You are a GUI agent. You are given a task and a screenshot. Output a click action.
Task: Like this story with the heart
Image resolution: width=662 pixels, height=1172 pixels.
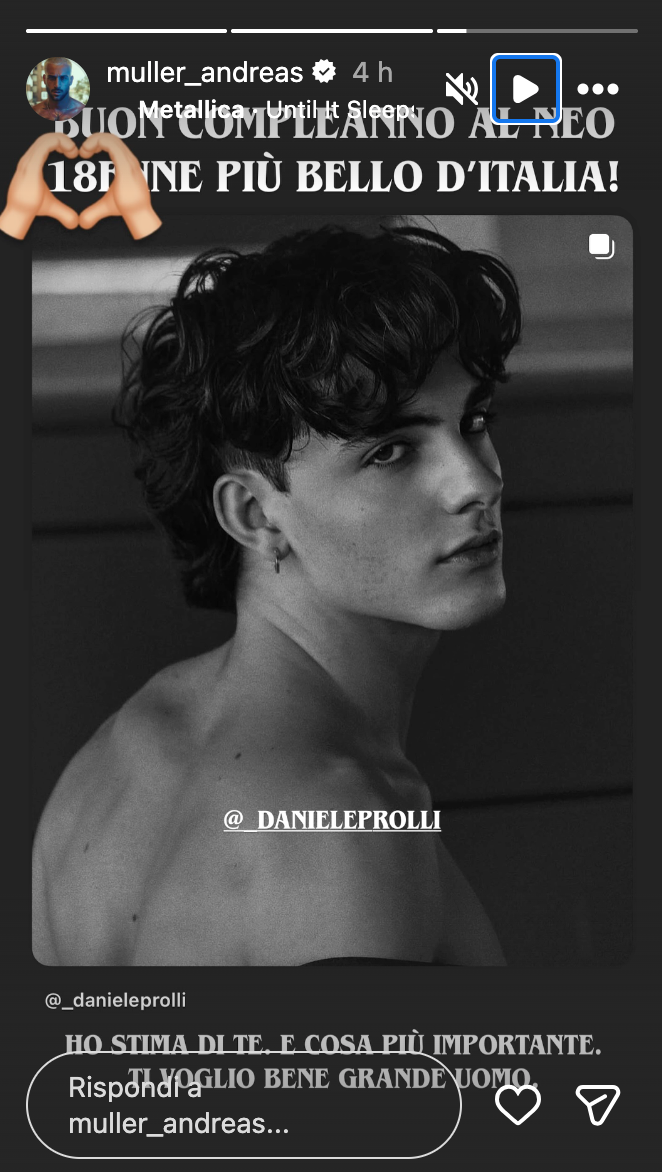pyautogui.click(x=518, y=1104)
